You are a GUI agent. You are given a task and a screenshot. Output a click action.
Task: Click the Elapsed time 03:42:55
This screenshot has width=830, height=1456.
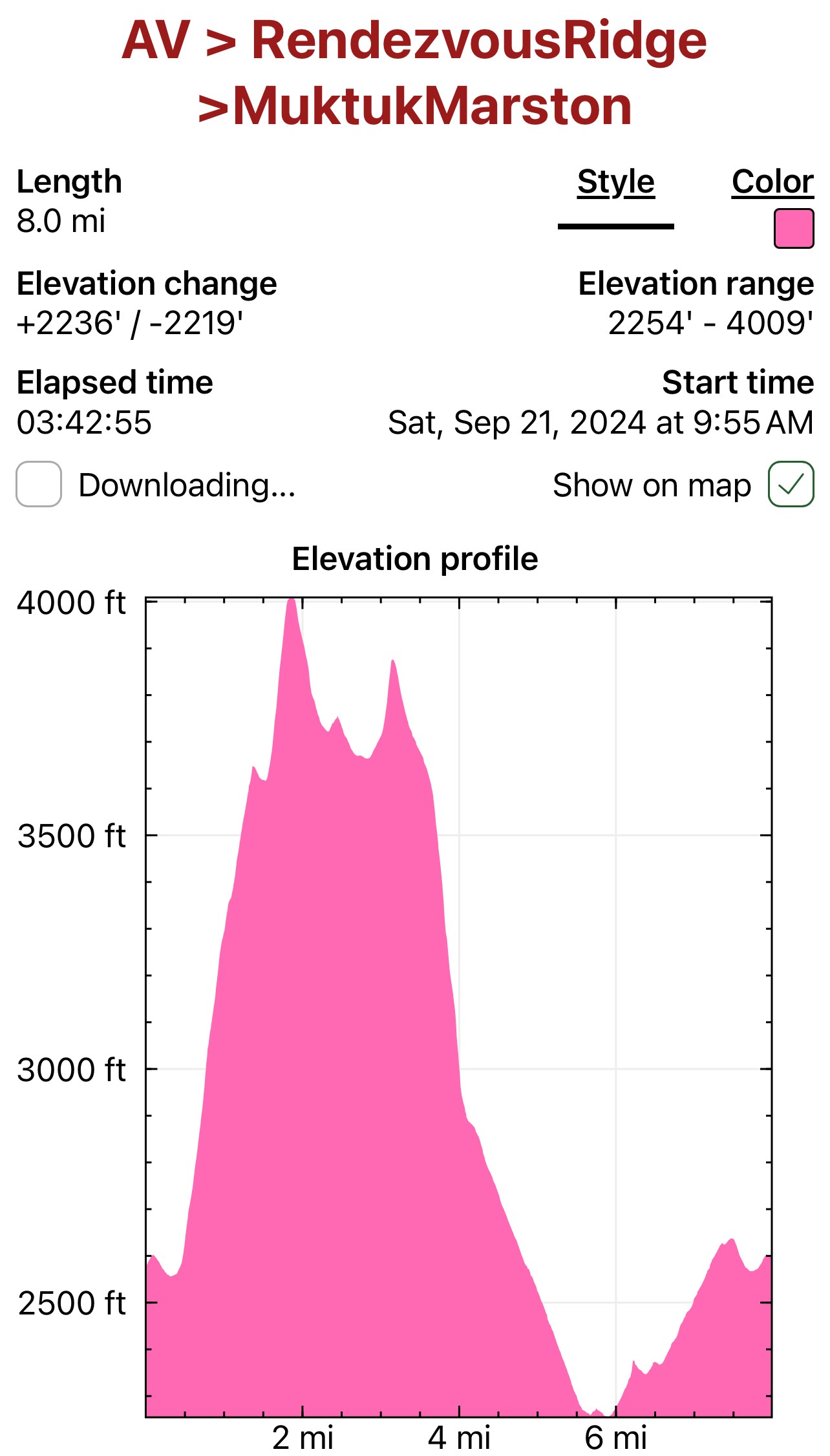(x=85, y=421)
